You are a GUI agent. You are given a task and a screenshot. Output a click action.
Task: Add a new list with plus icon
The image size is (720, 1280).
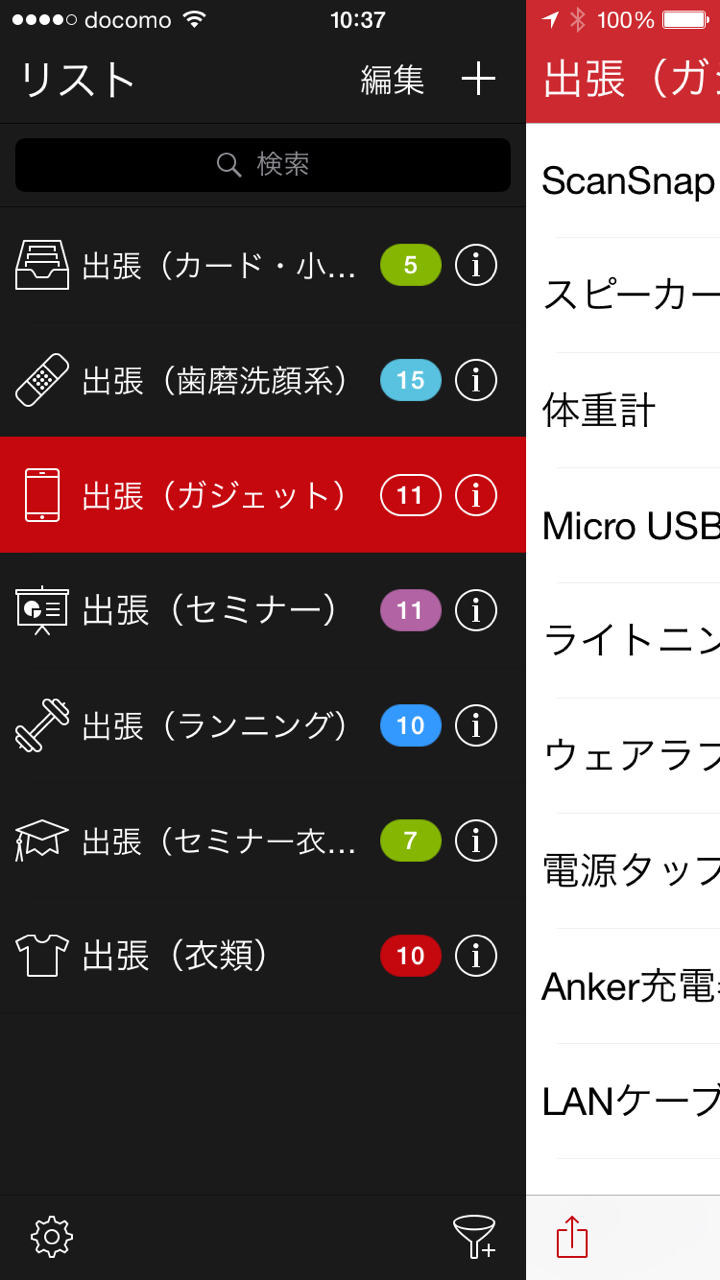[x=479, y=79]
